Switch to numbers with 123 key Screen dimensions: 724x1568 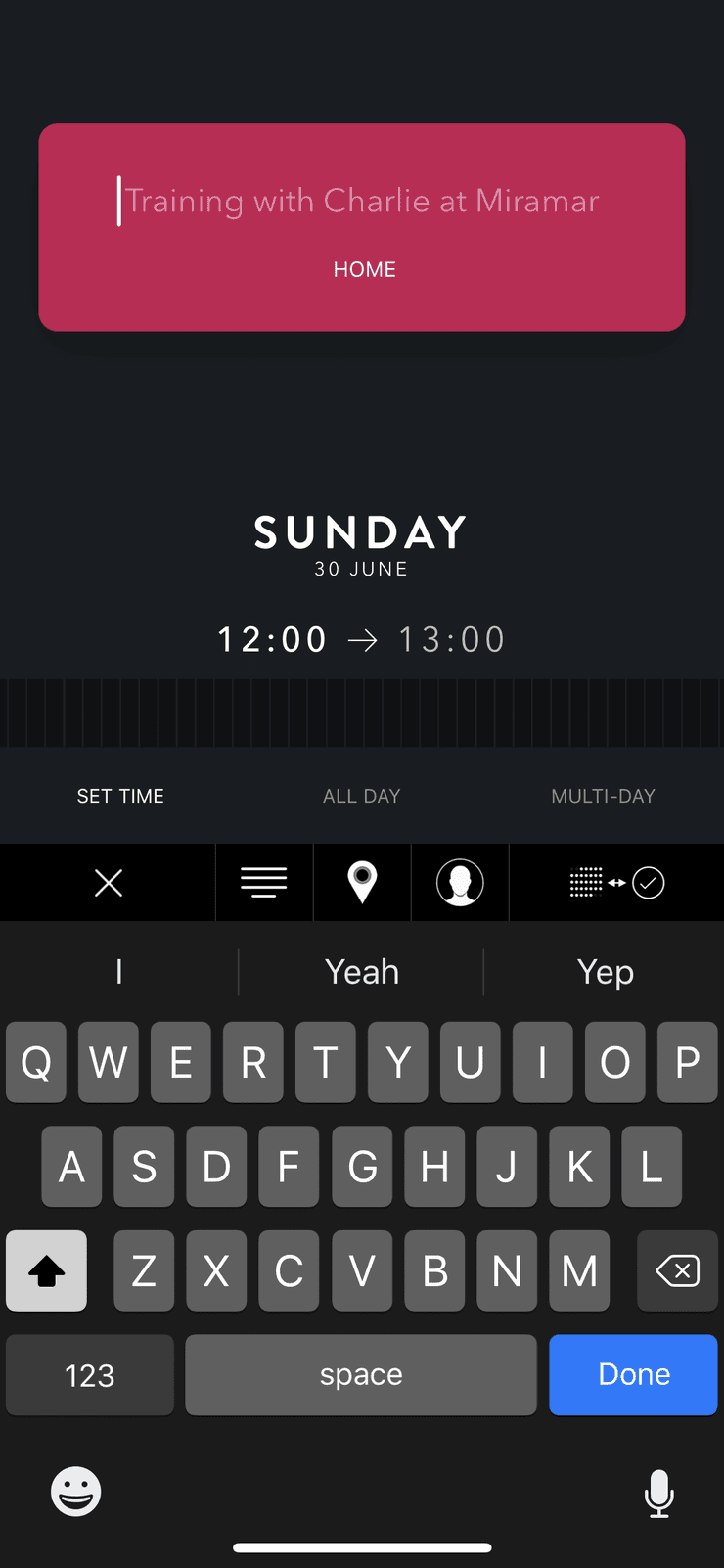[x=89, y=1374]
